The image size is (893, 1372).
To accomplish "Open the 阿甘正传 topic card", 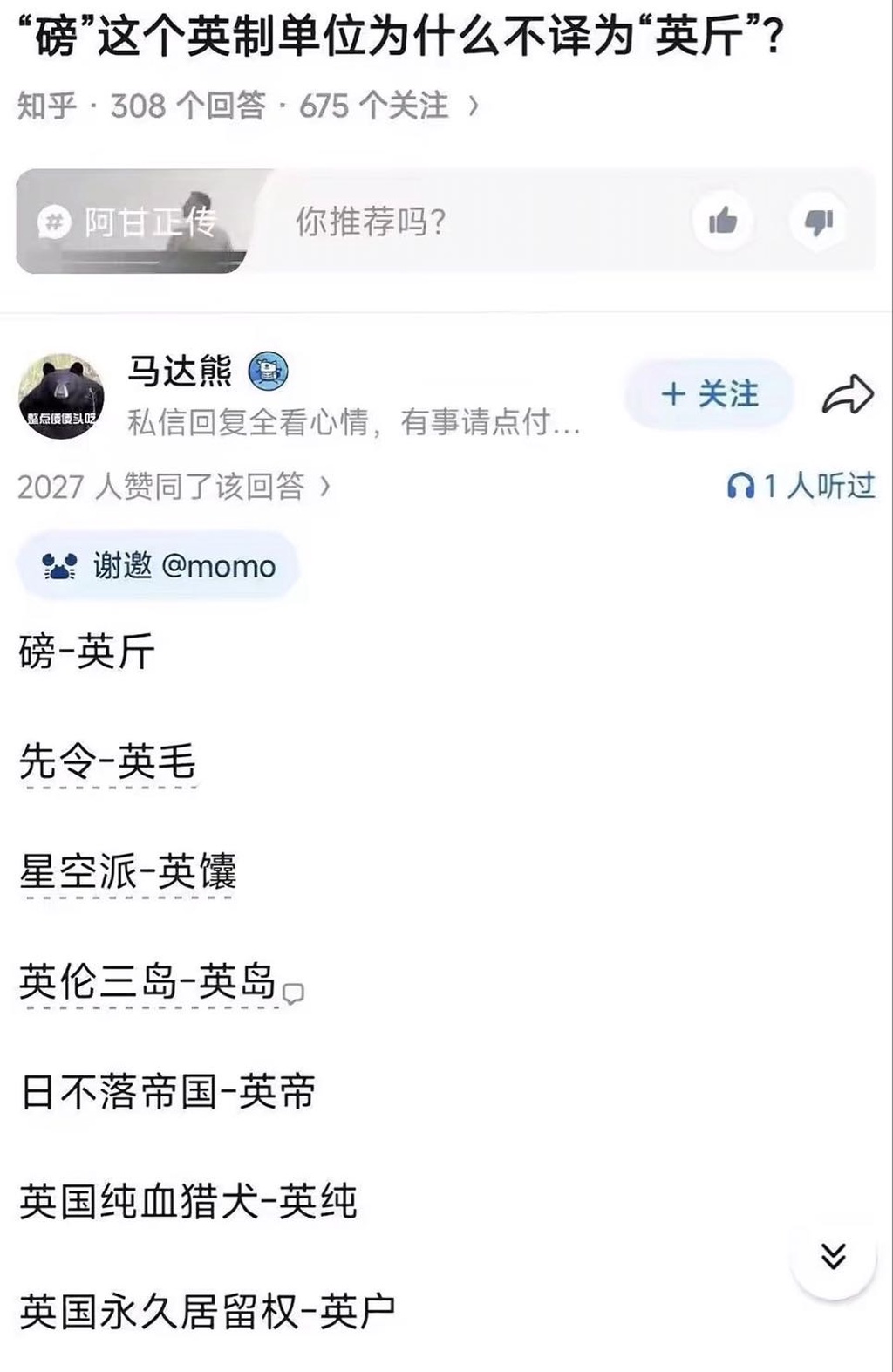I will coord(131,222).
